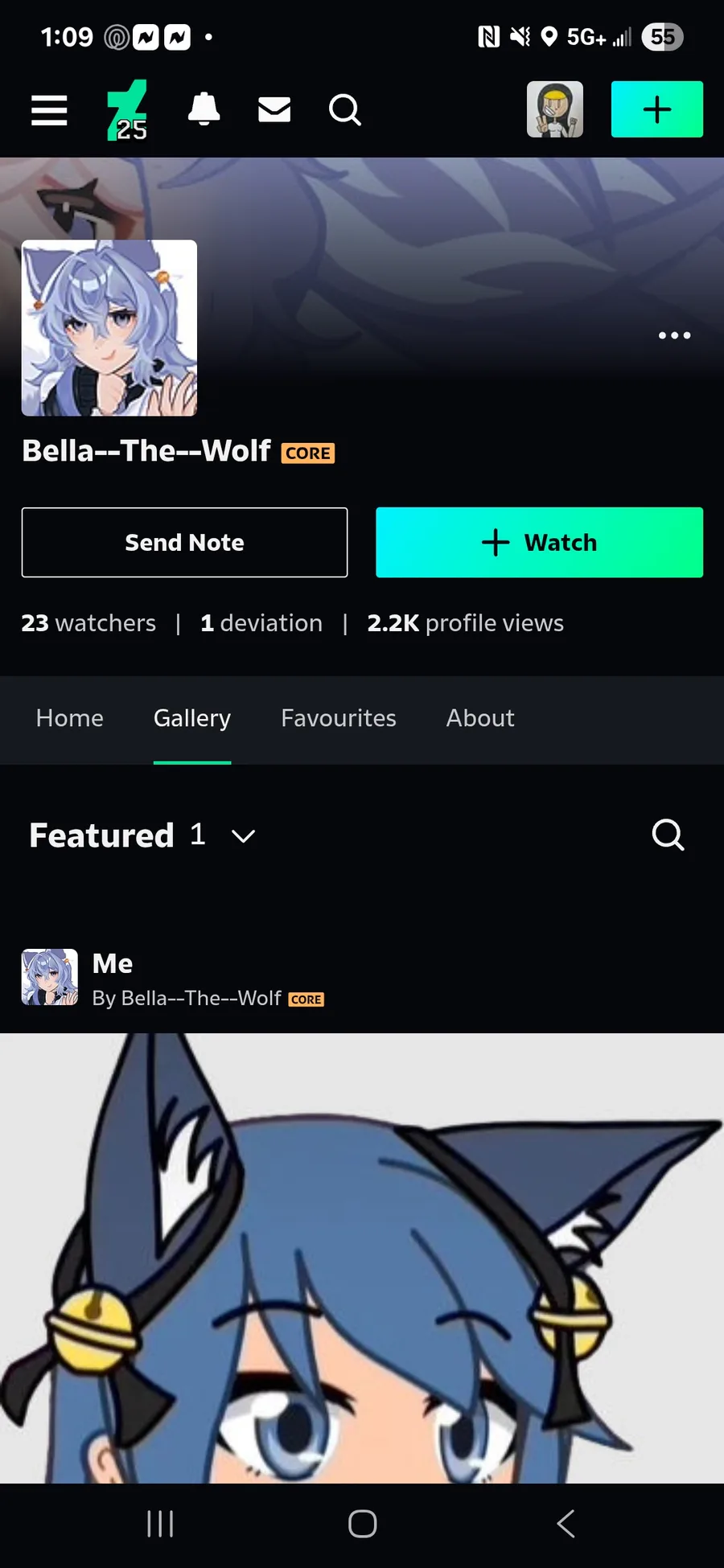
Task: Watch Bella--The--Wolf
Action: 539,542
